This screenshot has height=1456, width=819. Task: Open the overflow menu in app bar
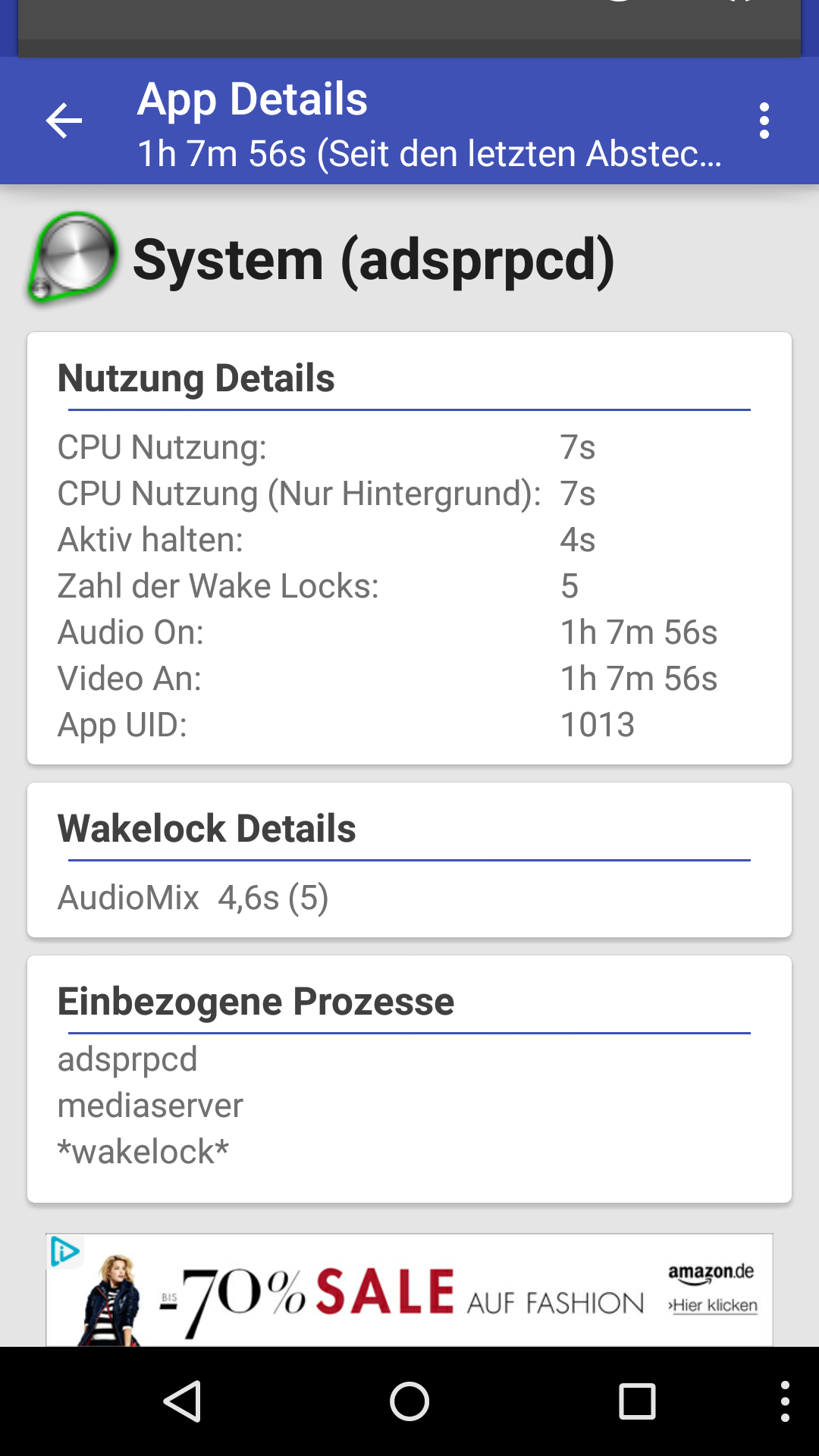[x=764, y=121]
